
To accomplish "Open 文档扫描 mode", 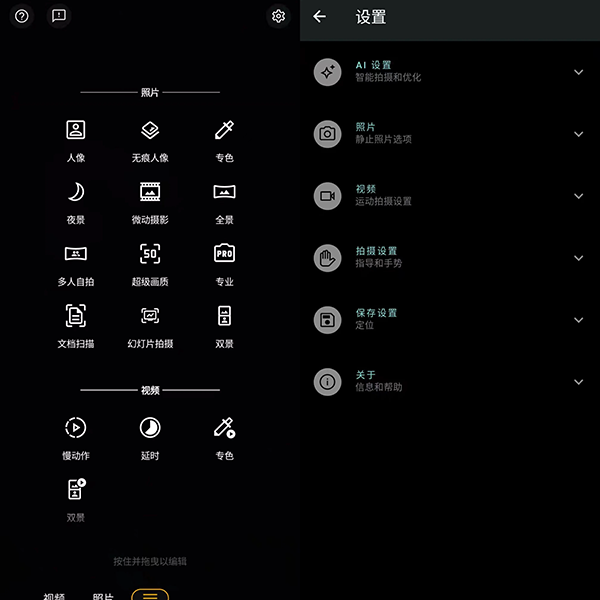I will (76, 325).
